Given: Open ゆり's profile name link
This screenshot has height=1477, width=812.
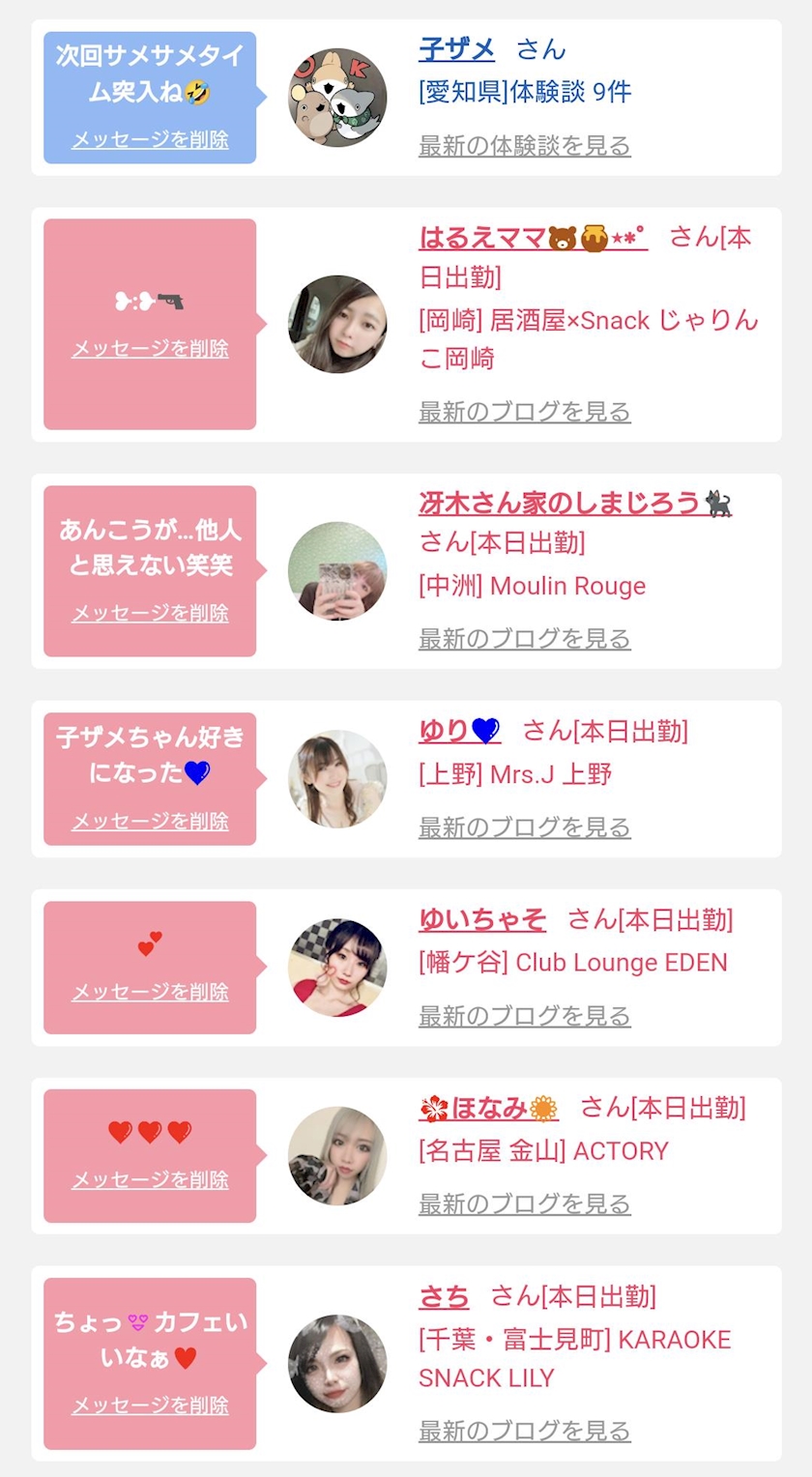Looking at the screenshot, I should coord(459,732).
